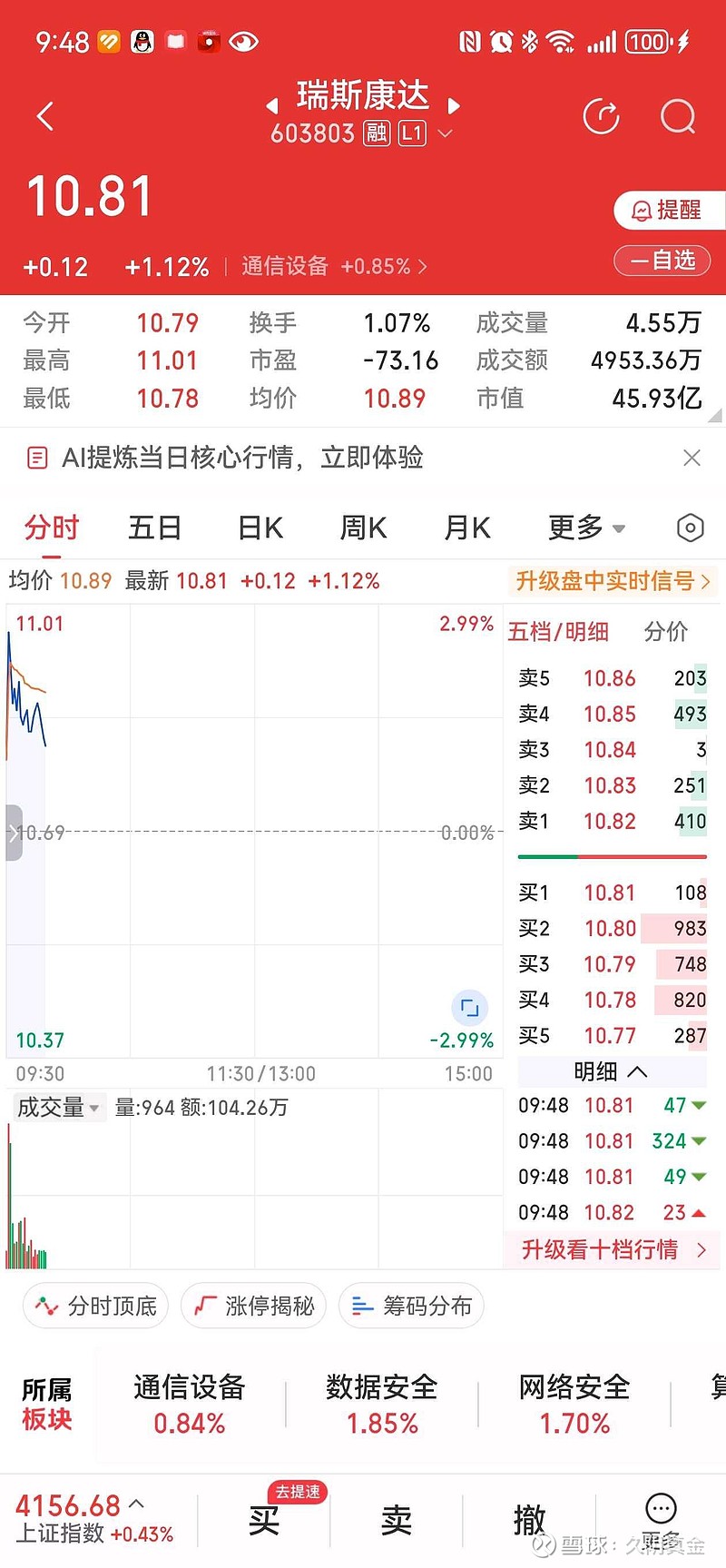Select the 五日 five-day chart tab
Viewport: 726px width, 1568px height.
[154, 528]
